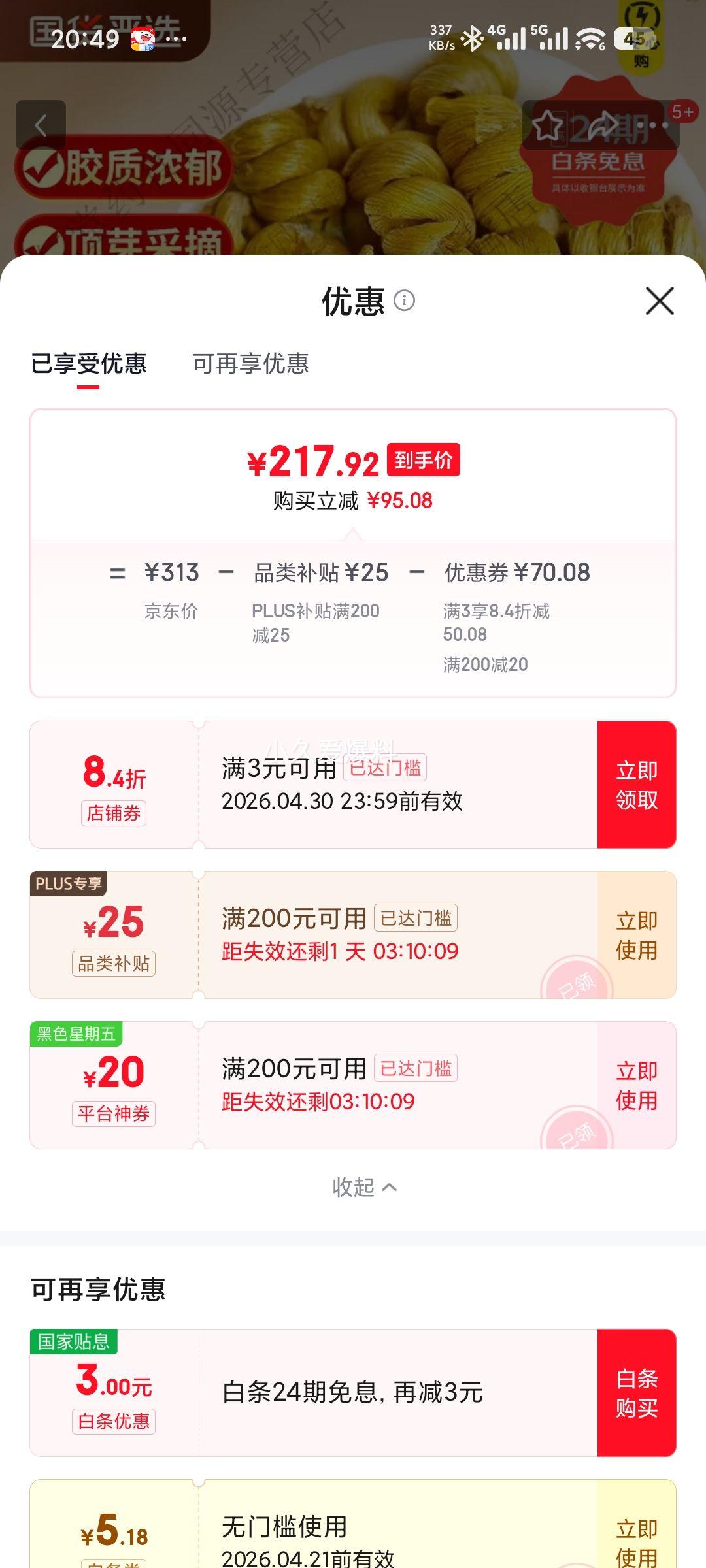Switch to the 可再享优惠 tab
This screenshot has height=1568, width=706.
pos(250,365)
